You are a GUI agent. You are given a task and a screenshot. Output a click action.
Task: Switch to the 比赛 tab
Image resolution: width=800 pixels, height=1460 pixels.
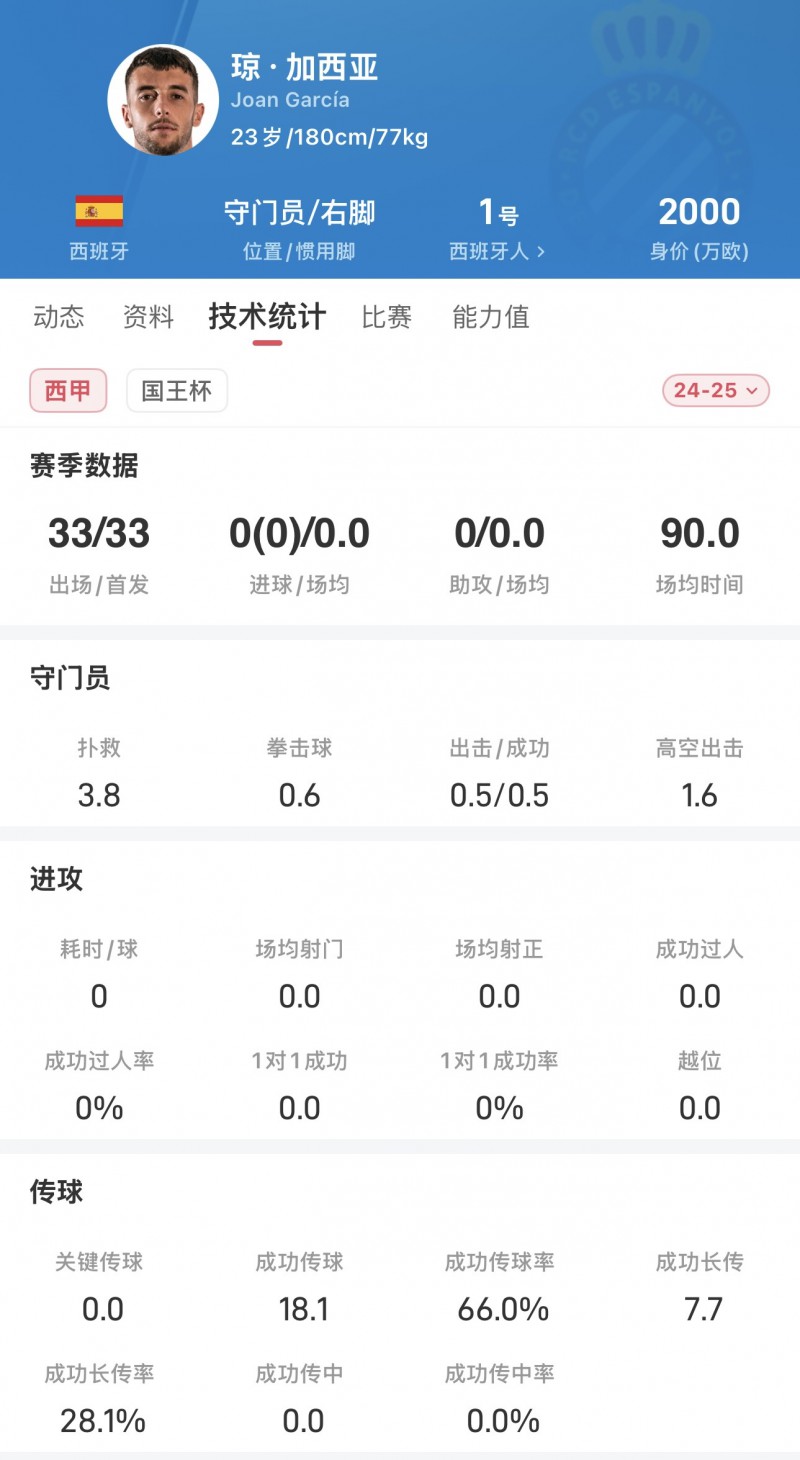[387, 317]
